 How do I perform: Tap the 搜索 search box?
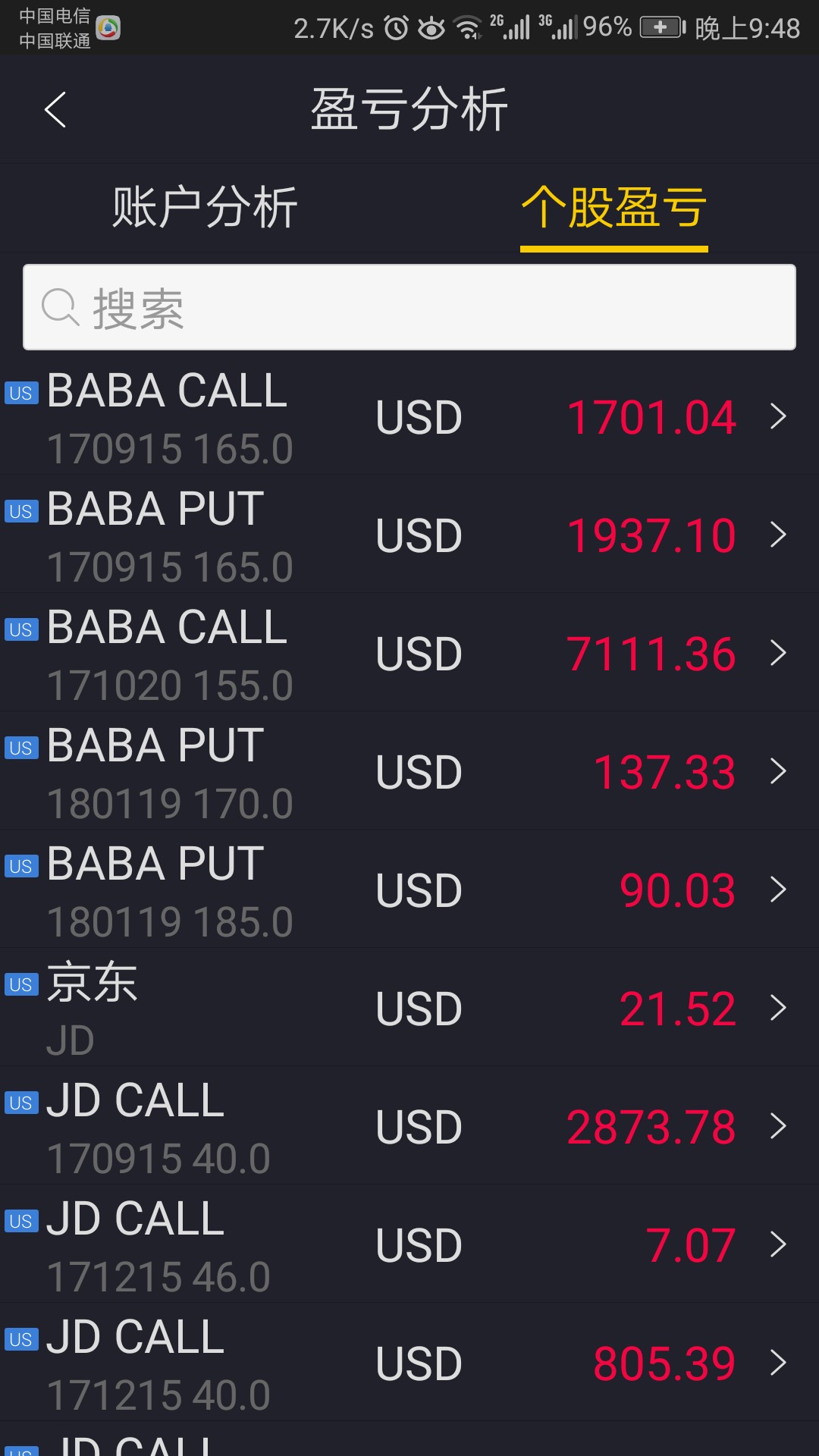click(x=409, y=307)
